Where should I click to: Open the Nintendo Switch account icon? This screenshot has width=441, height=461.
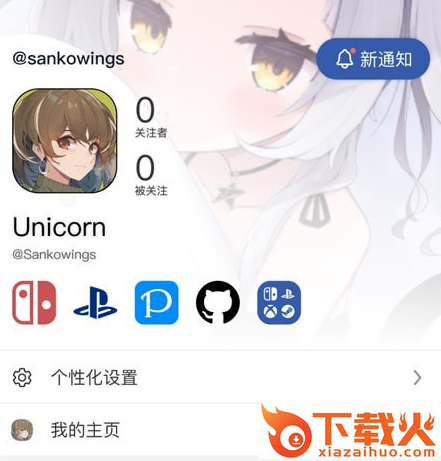pyautogui.click(x=34, y=303)
